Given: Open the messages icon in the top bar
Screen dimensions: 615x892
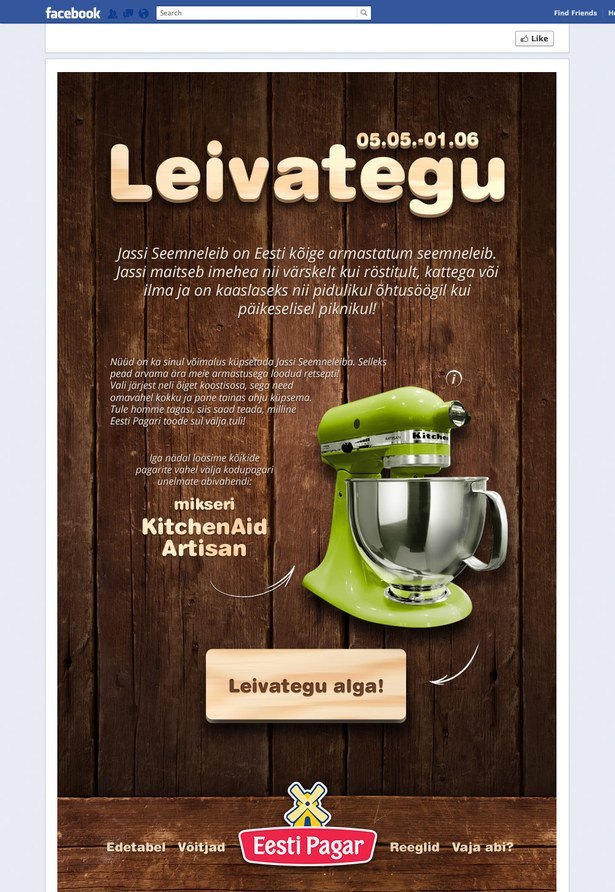Looking at the screenshot, I should [x=127, y=14].
